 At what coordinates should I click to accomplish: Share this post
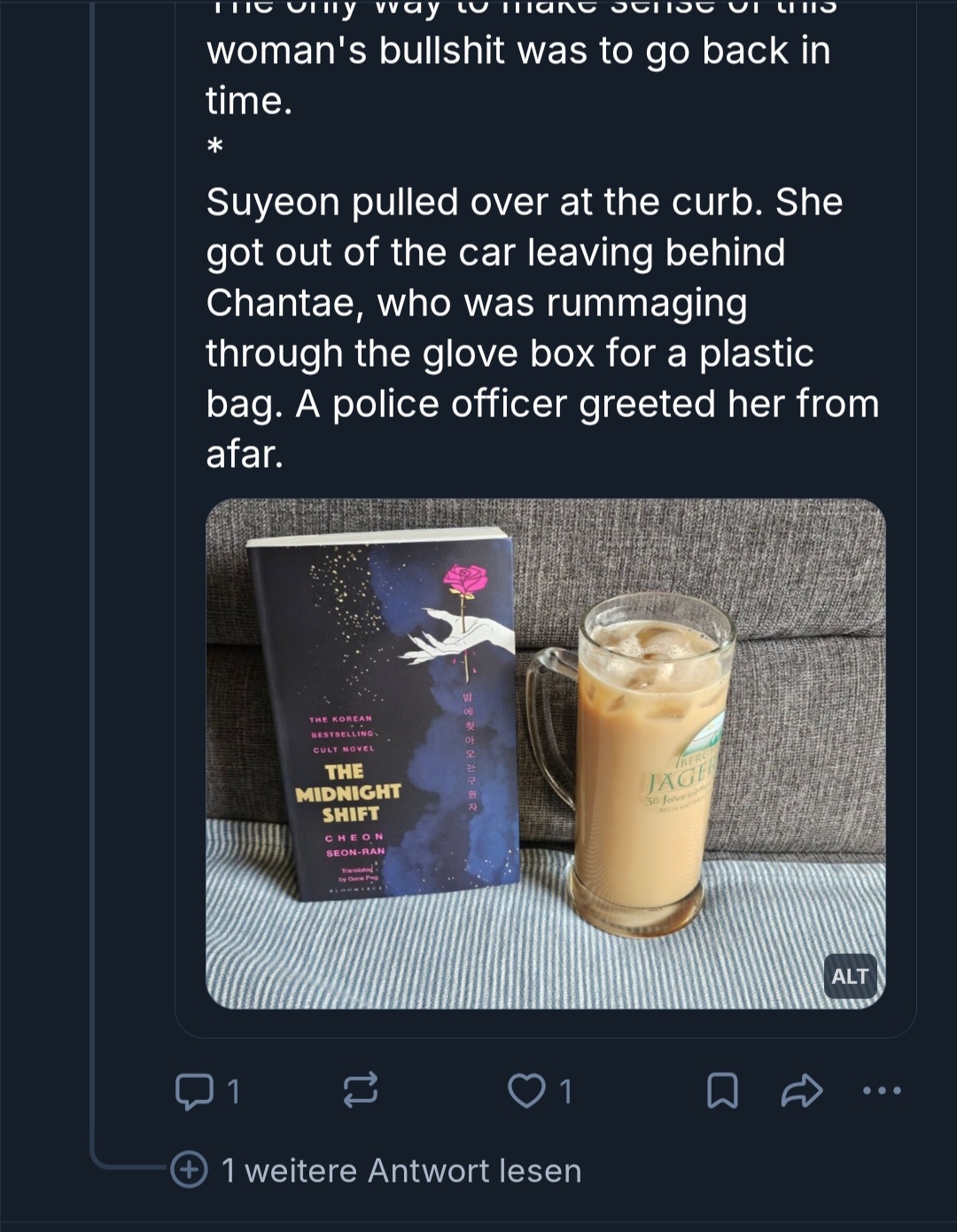(801, 1091)
